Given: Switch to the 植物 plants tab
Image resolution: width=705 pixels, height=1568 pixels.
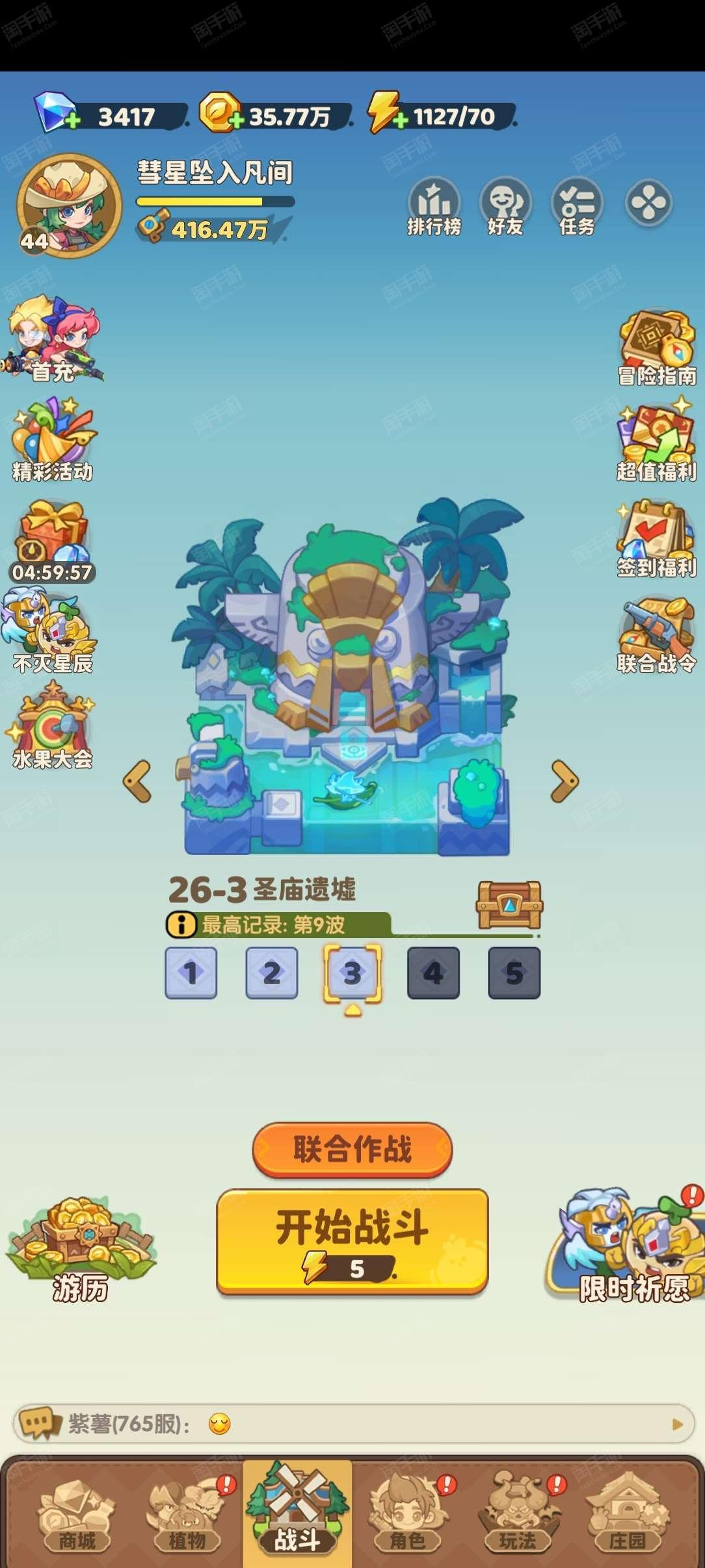Looking at the screenshot, I should [187, 1515].
